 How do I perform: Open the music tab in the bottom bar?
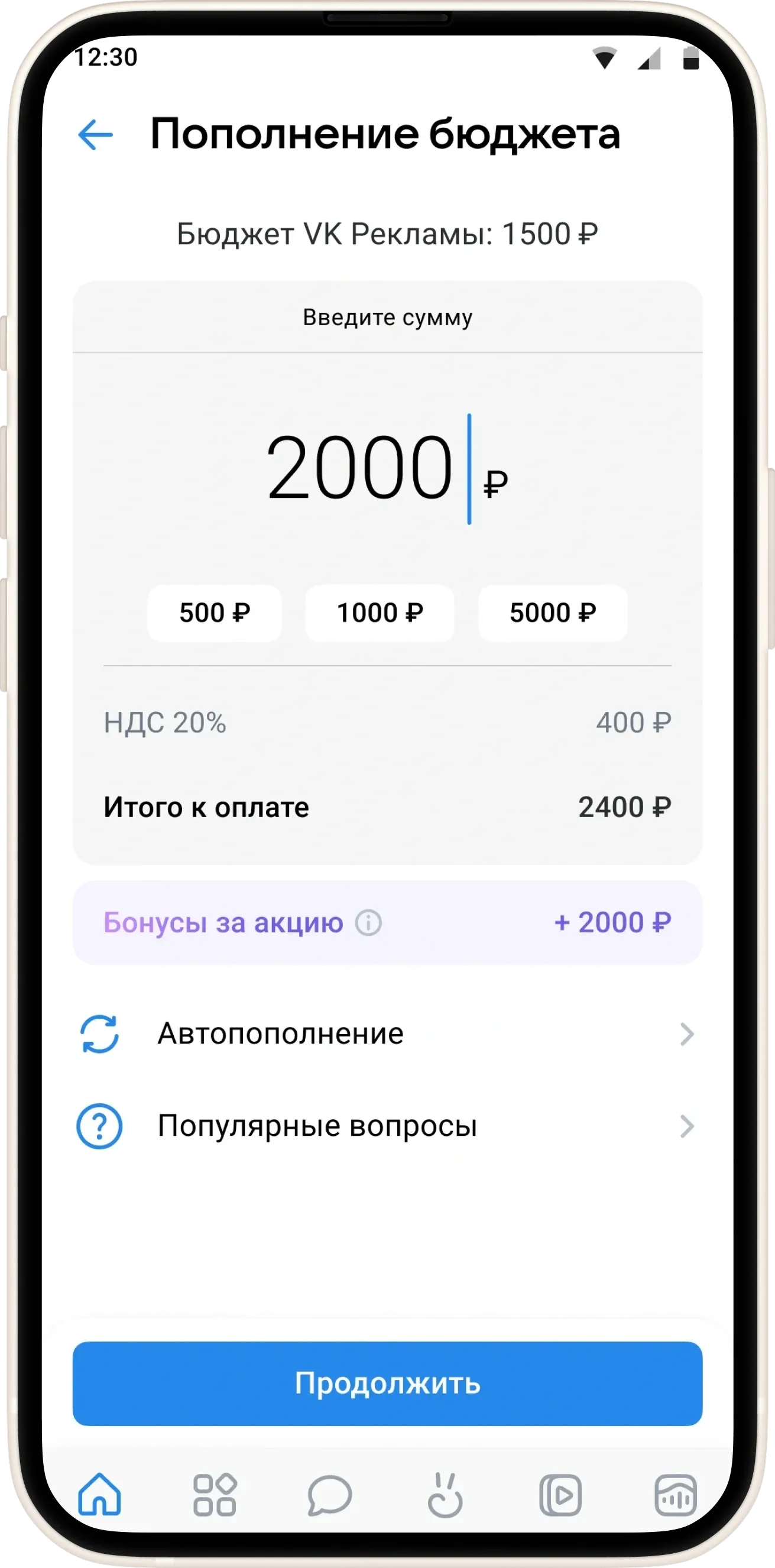point(675,1495)
